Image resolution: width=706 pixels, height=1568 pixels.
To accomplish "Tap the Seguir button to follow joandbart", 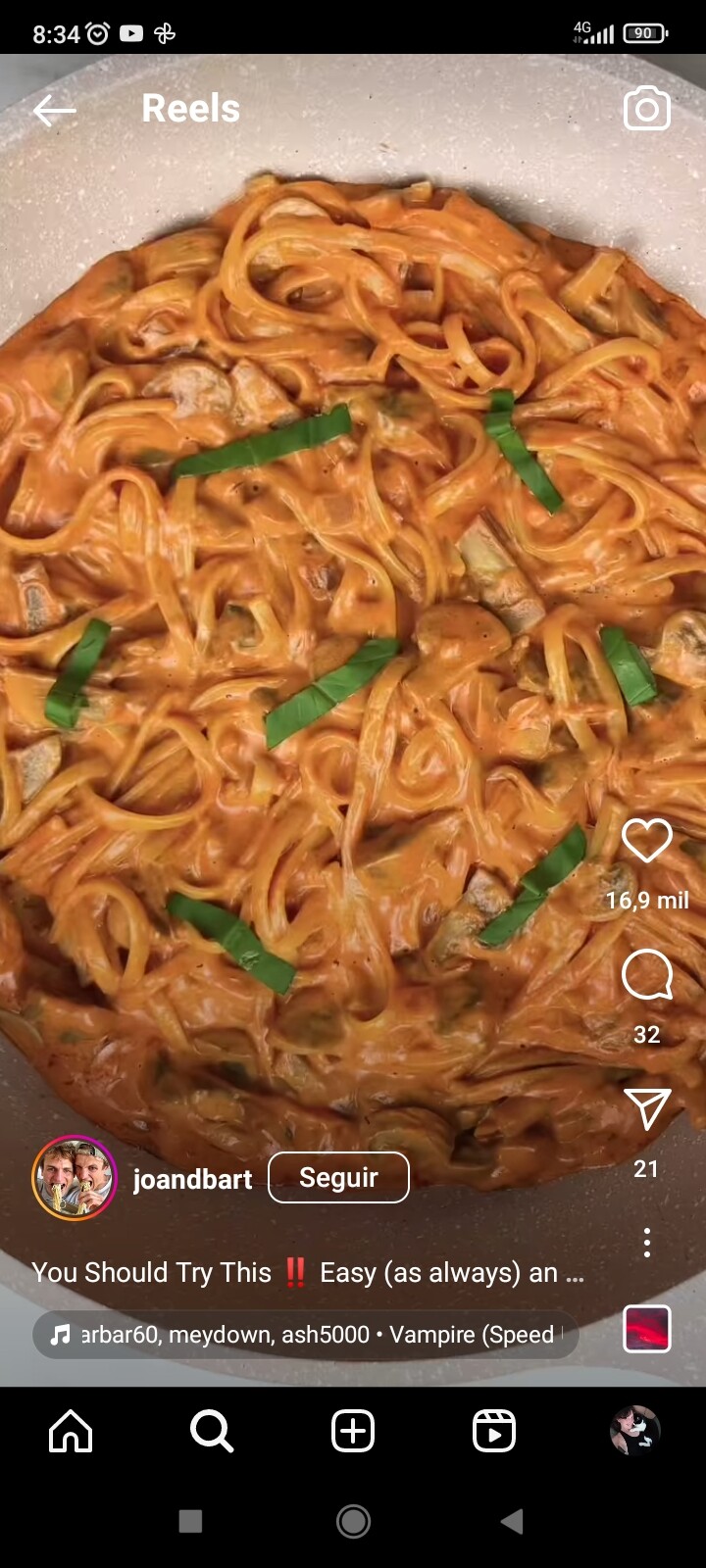I will click(338, 1177).
